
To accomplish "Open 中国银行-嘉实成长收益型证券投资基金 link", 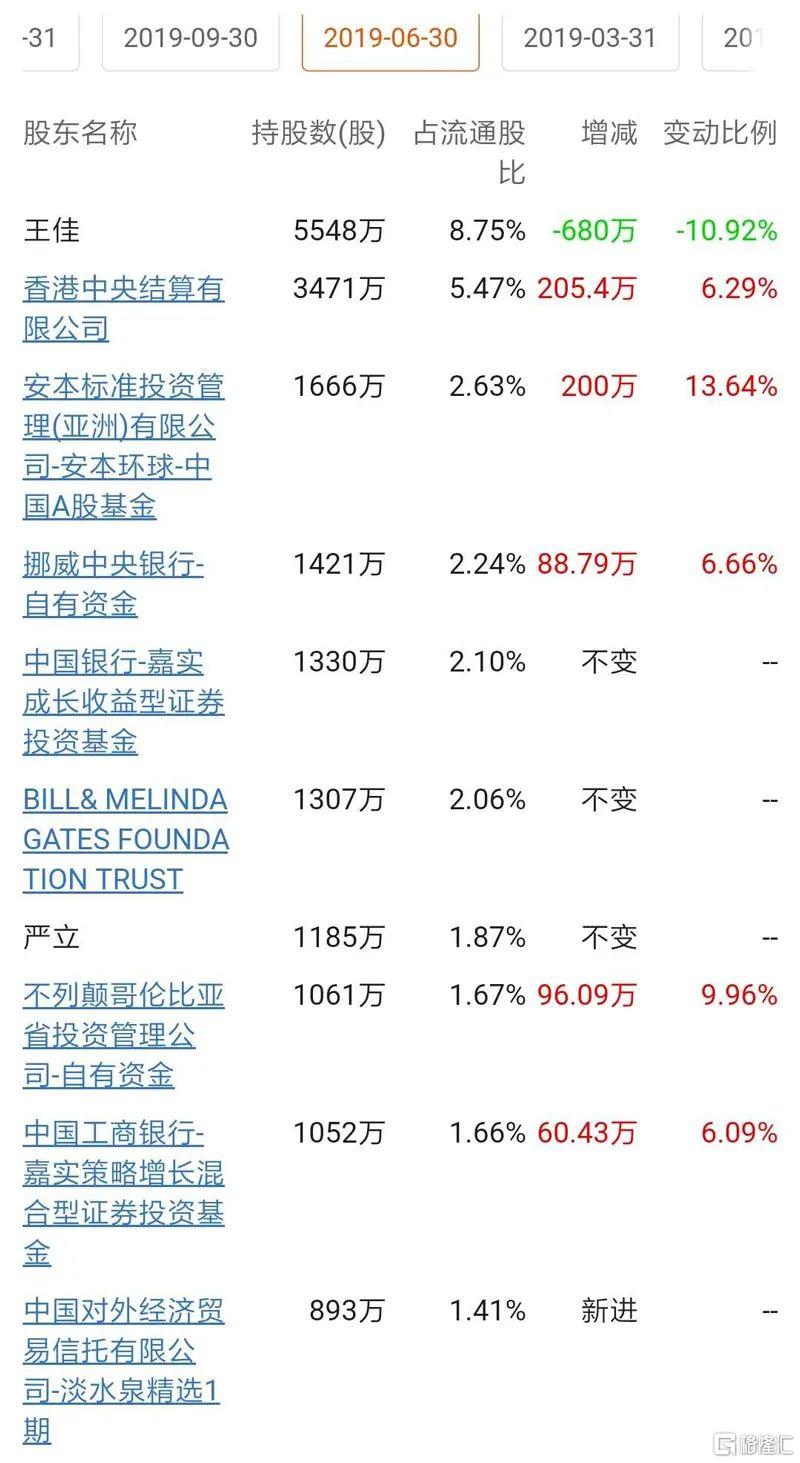I will click(124, 702).
